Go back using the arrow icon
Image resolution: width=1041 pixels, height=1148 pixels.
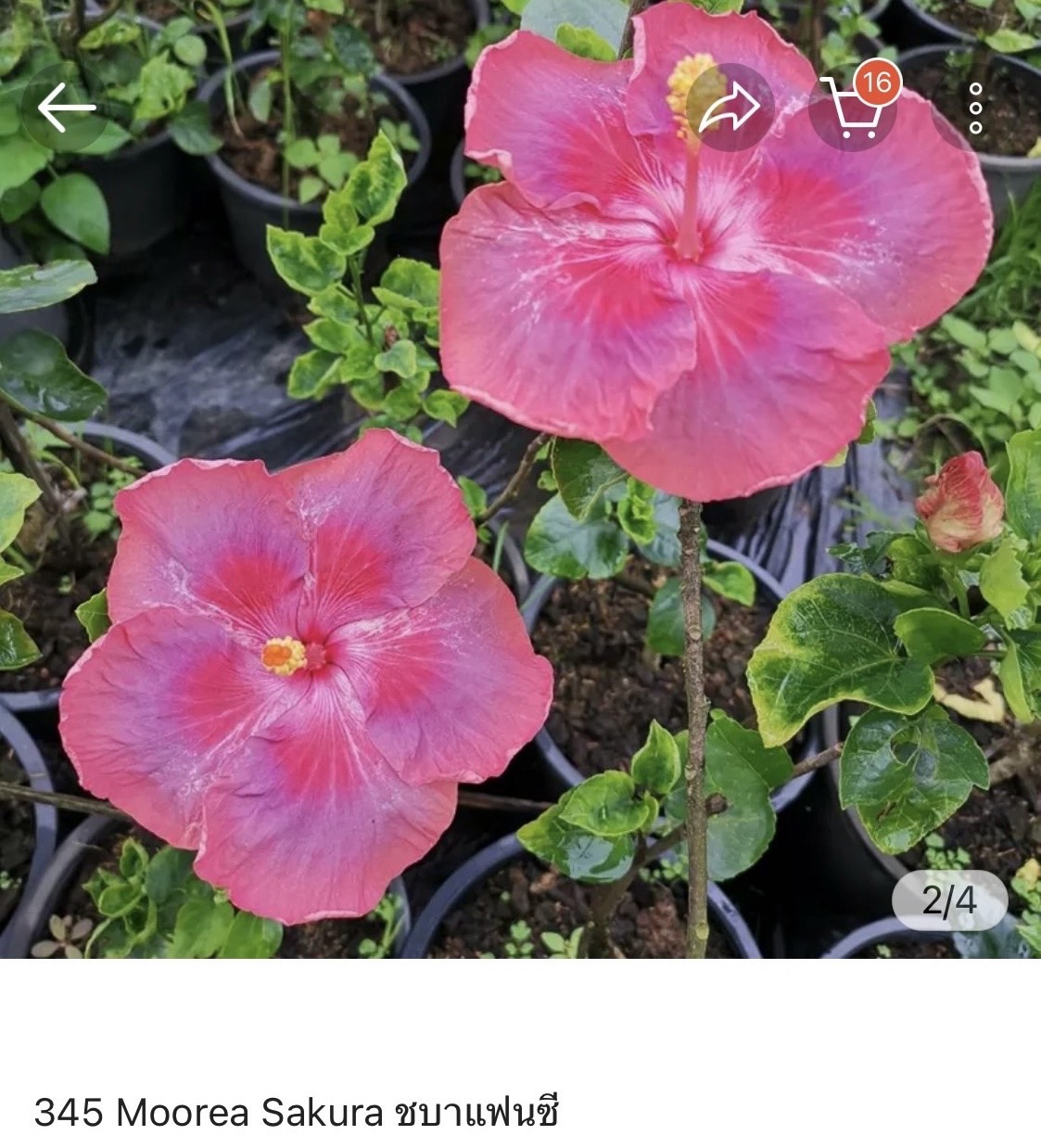[66, 108]
